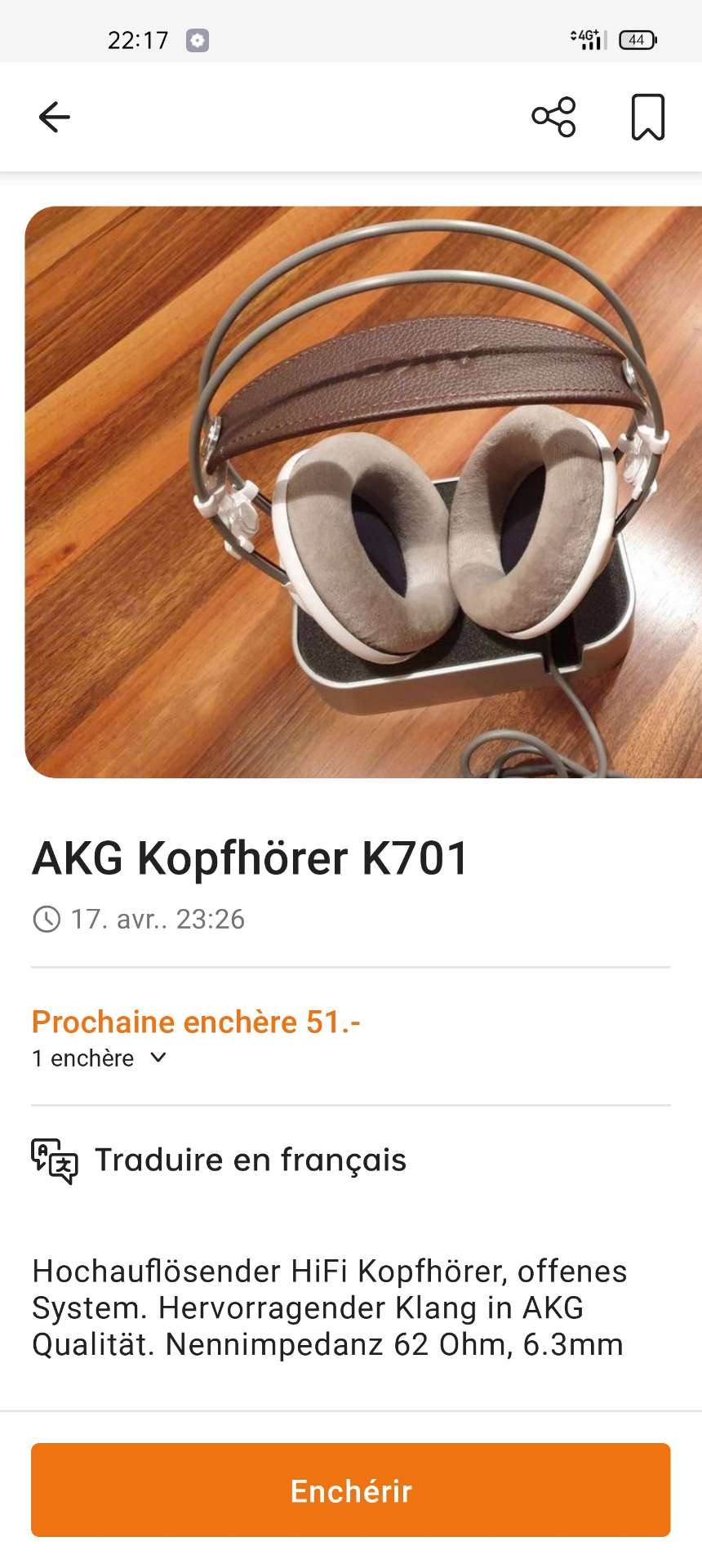
Task: Bookmark this headphone listing
Action: [x=648, y=117]
